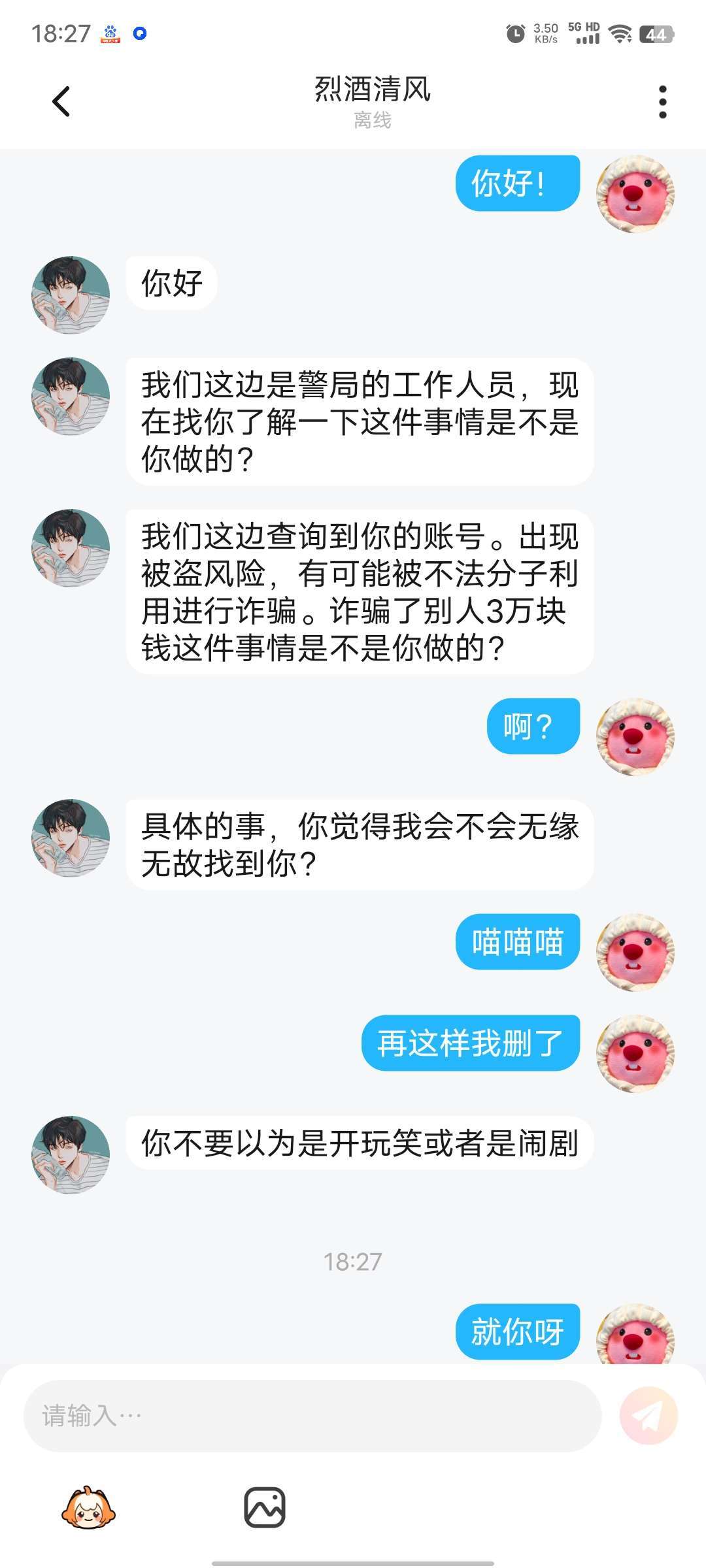706x1568 pixels.
Task: Attach an image from the gallery
Action: coord(264,1508)
